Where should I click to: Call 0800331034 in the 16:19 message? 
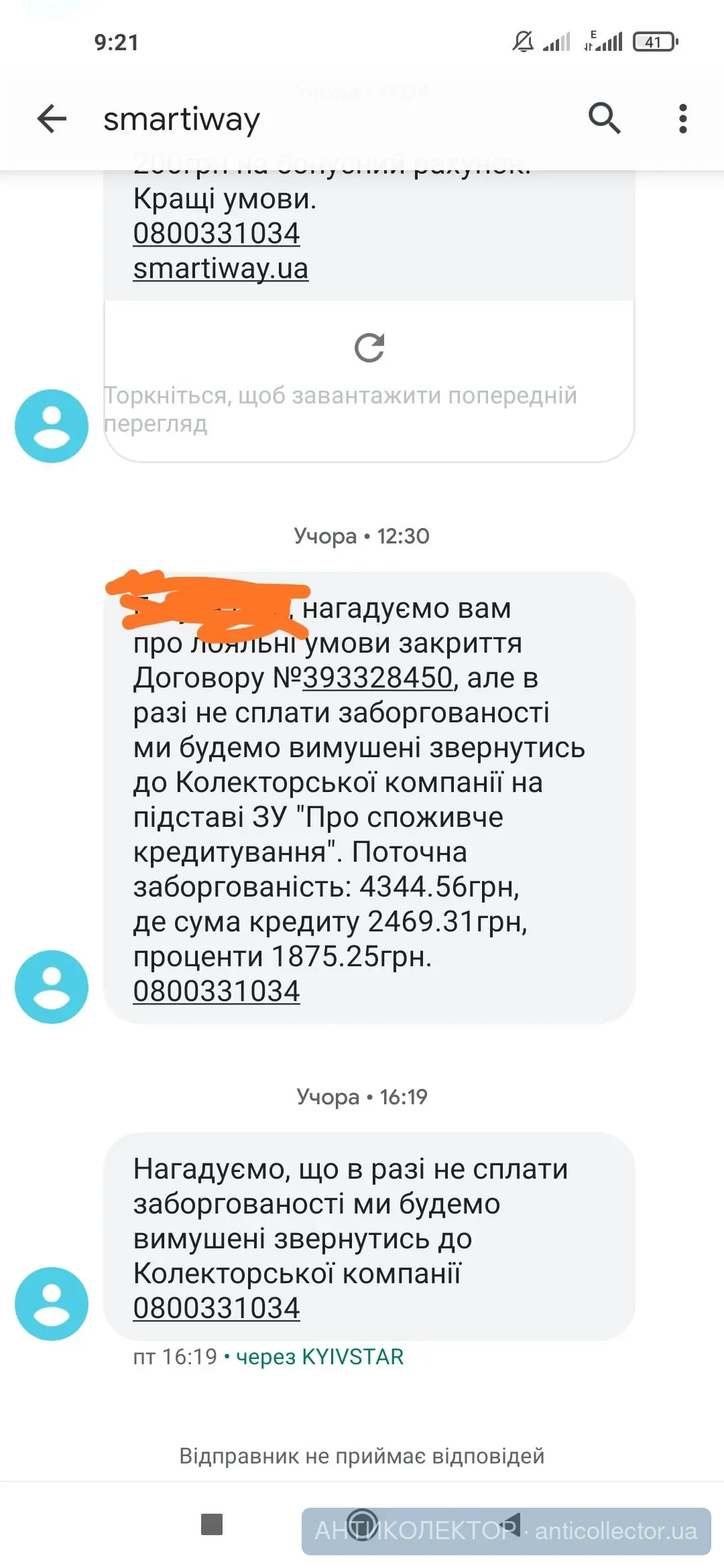coord(216,1307)
